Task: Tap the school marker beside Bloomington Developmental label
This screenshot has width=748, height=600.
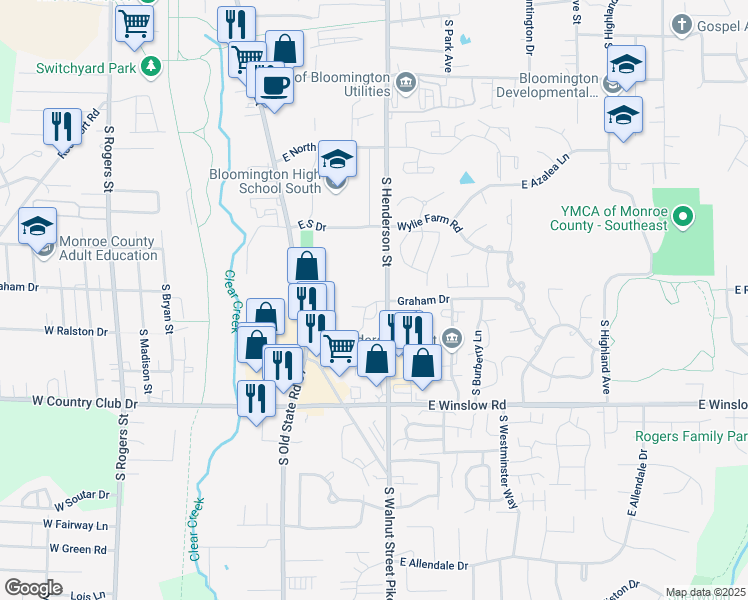Action: (x=626, y=66)
